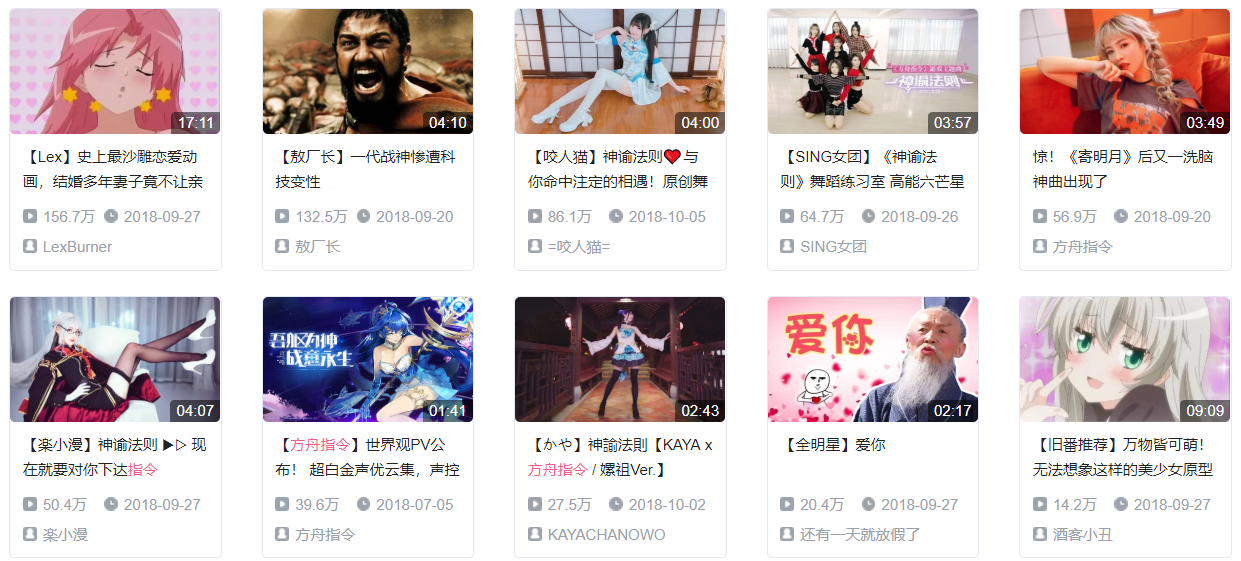1241x561 pixels.
Task: Play the 【全明星】爱你 video
Action: 872,359
